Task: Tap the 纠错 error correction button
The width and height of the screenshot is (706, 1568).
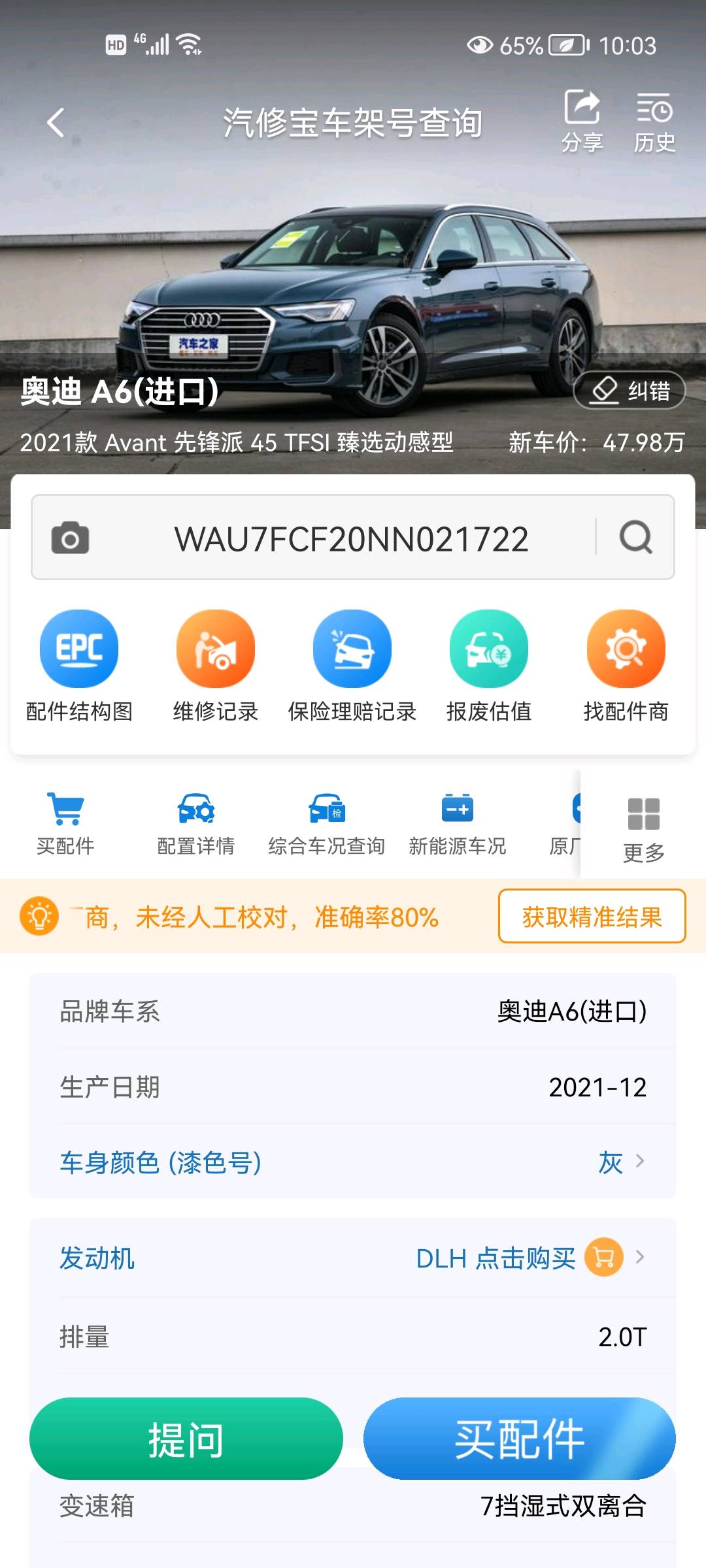Action: click(x=629, y=391)
